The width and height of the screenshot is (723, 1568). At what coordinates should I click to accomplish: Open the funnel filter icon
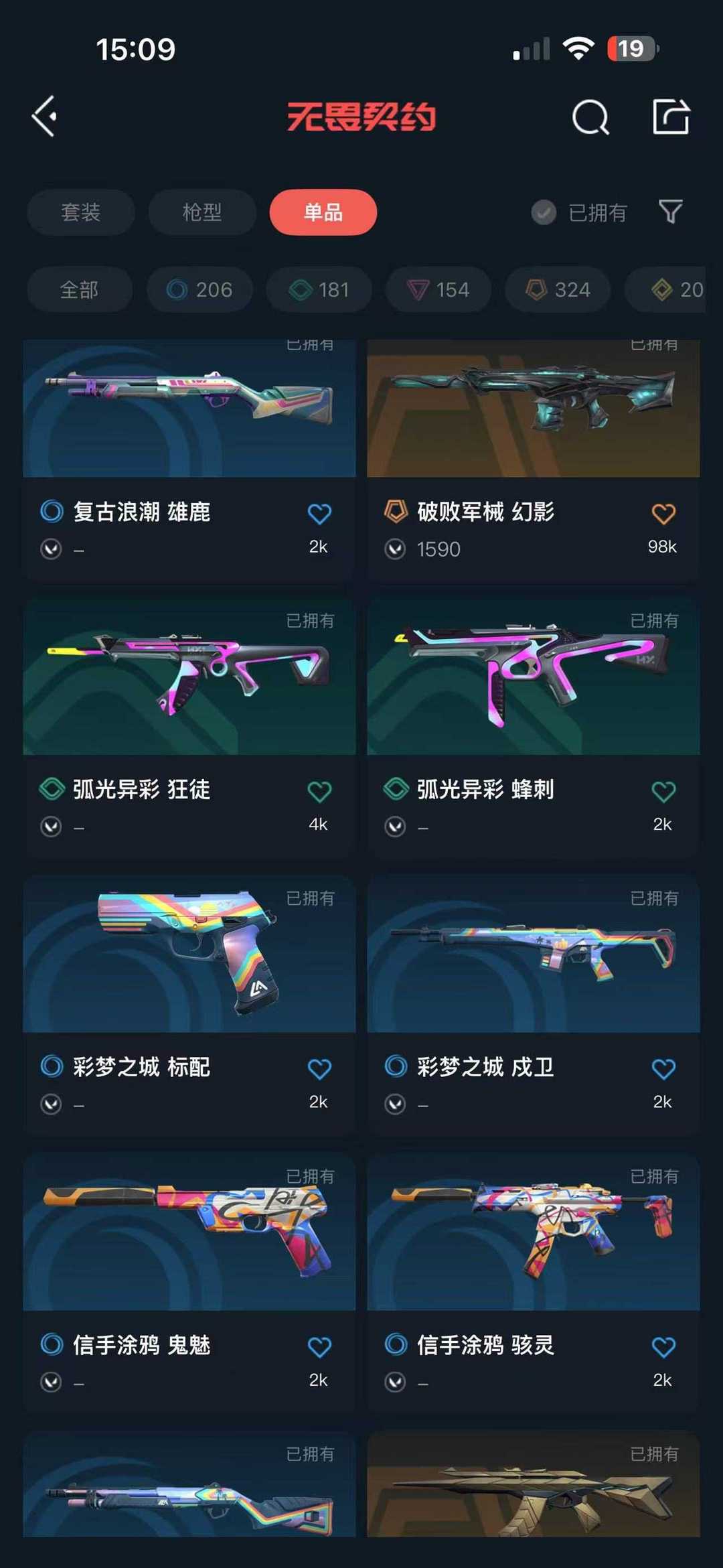tap(671, 212)
